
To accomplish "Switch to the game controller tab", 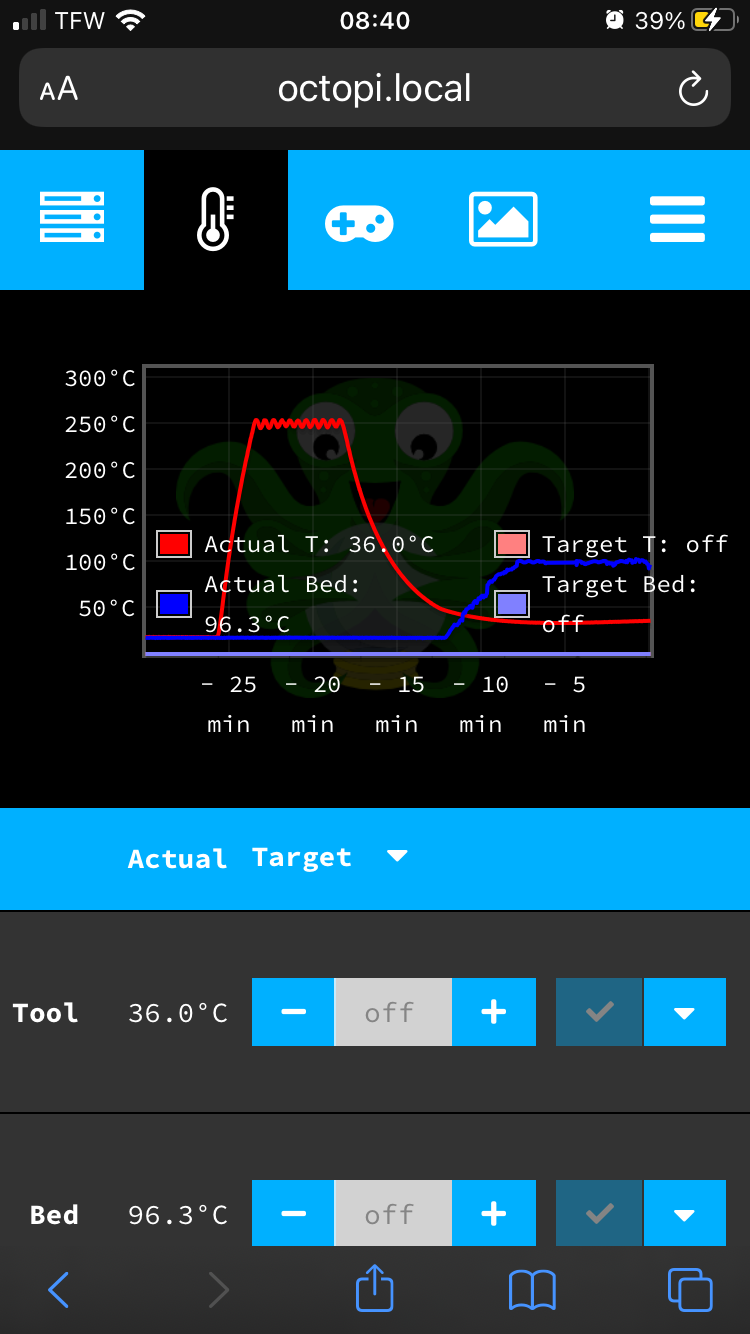I will click(359, 220).
